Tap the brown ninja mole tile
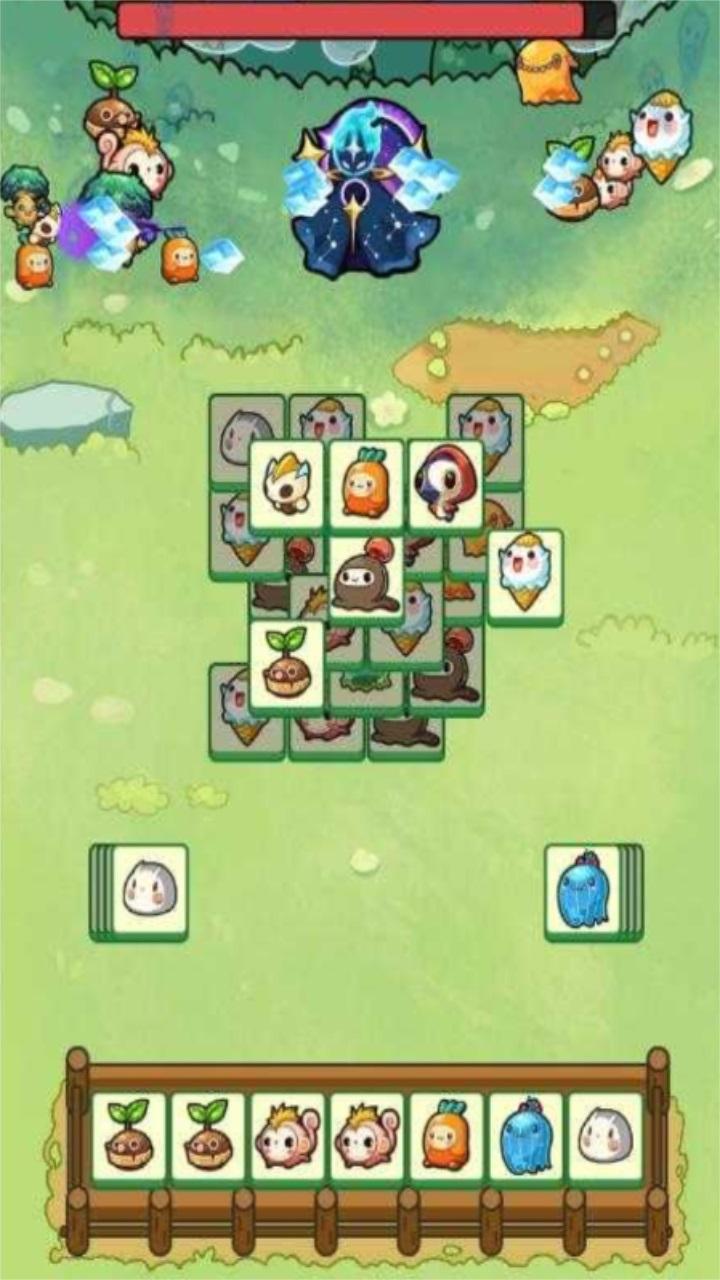 [x=365, y=582]
